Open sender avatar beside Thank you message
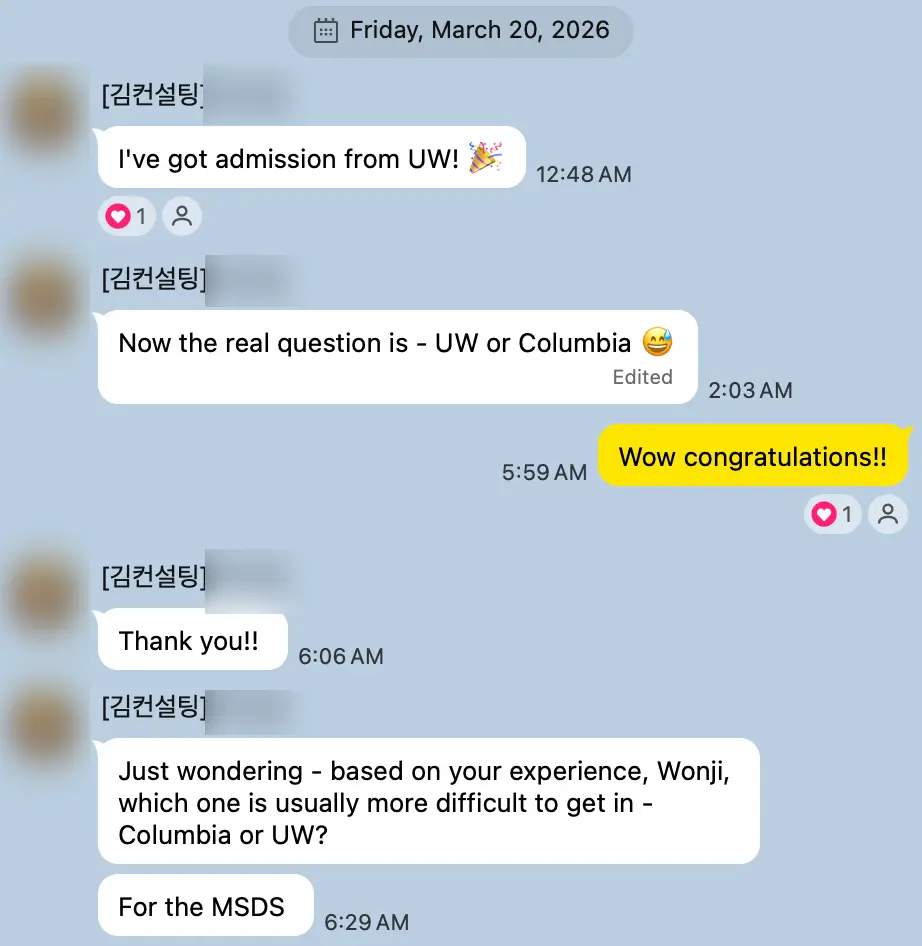 [x=42, y=596]
